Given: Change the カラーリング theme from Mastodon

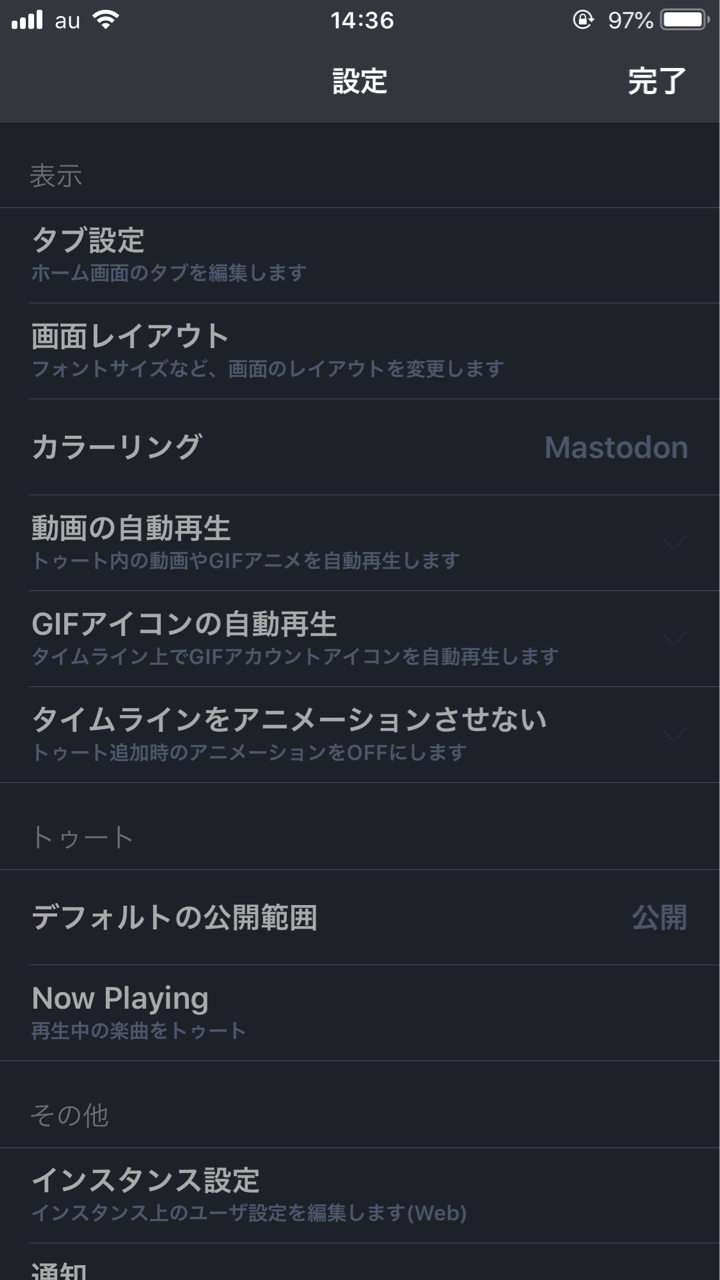Looking at the screenshot, I should click(360, 447).
